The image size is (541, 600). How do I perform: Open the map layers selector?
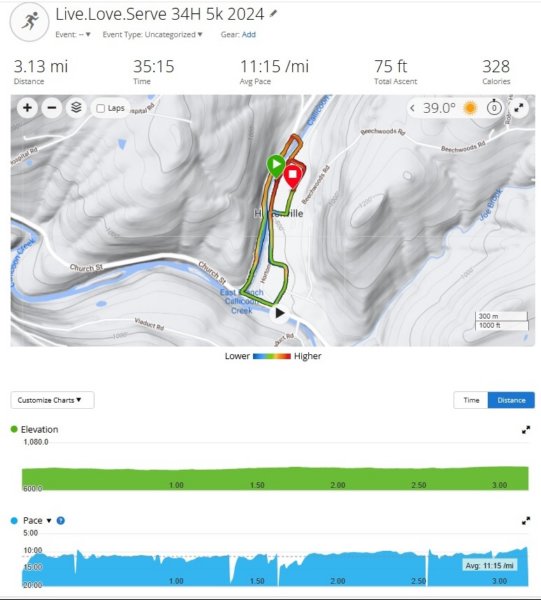pyautogui.click(x=76, y=108)
